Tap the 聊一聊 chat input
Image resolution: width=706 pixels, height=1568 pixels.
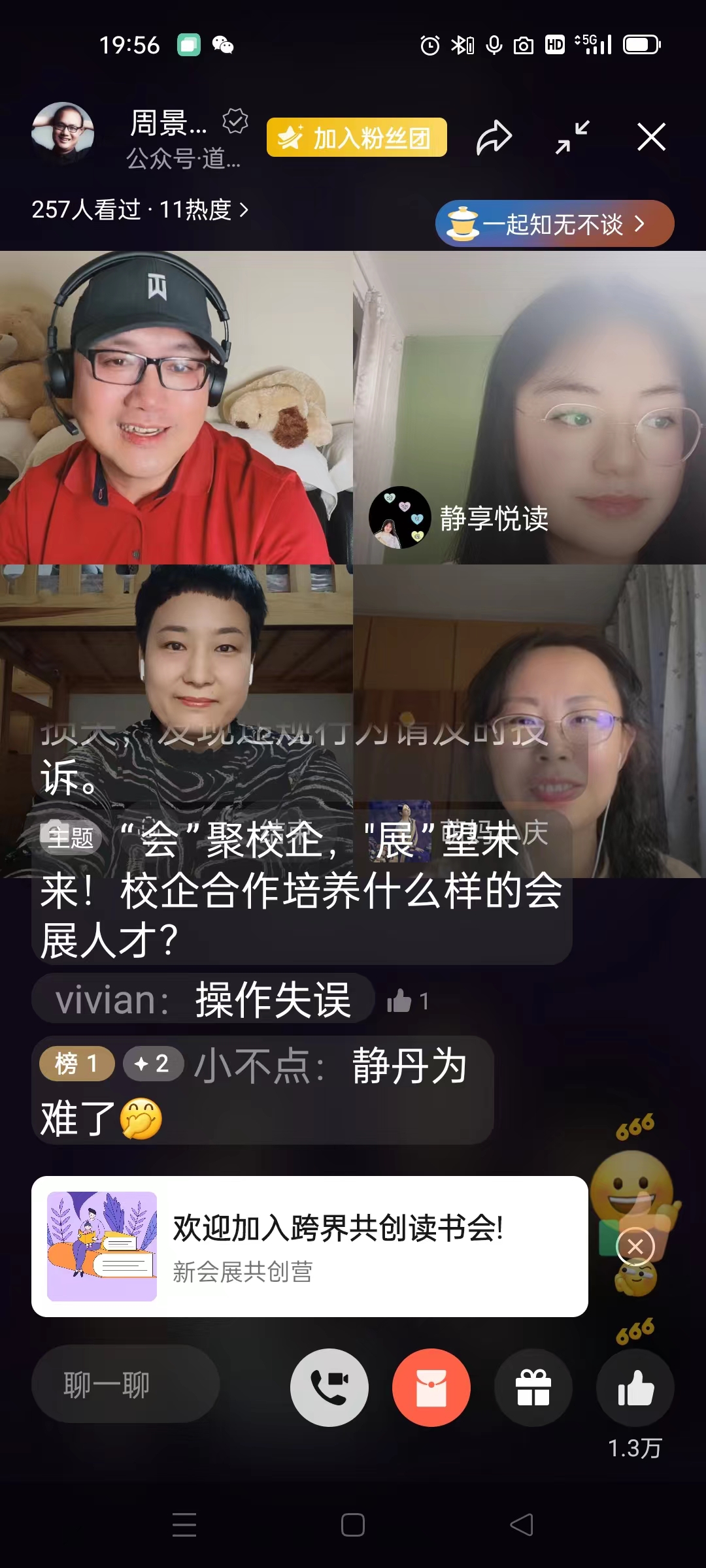tap(126, 1384)
